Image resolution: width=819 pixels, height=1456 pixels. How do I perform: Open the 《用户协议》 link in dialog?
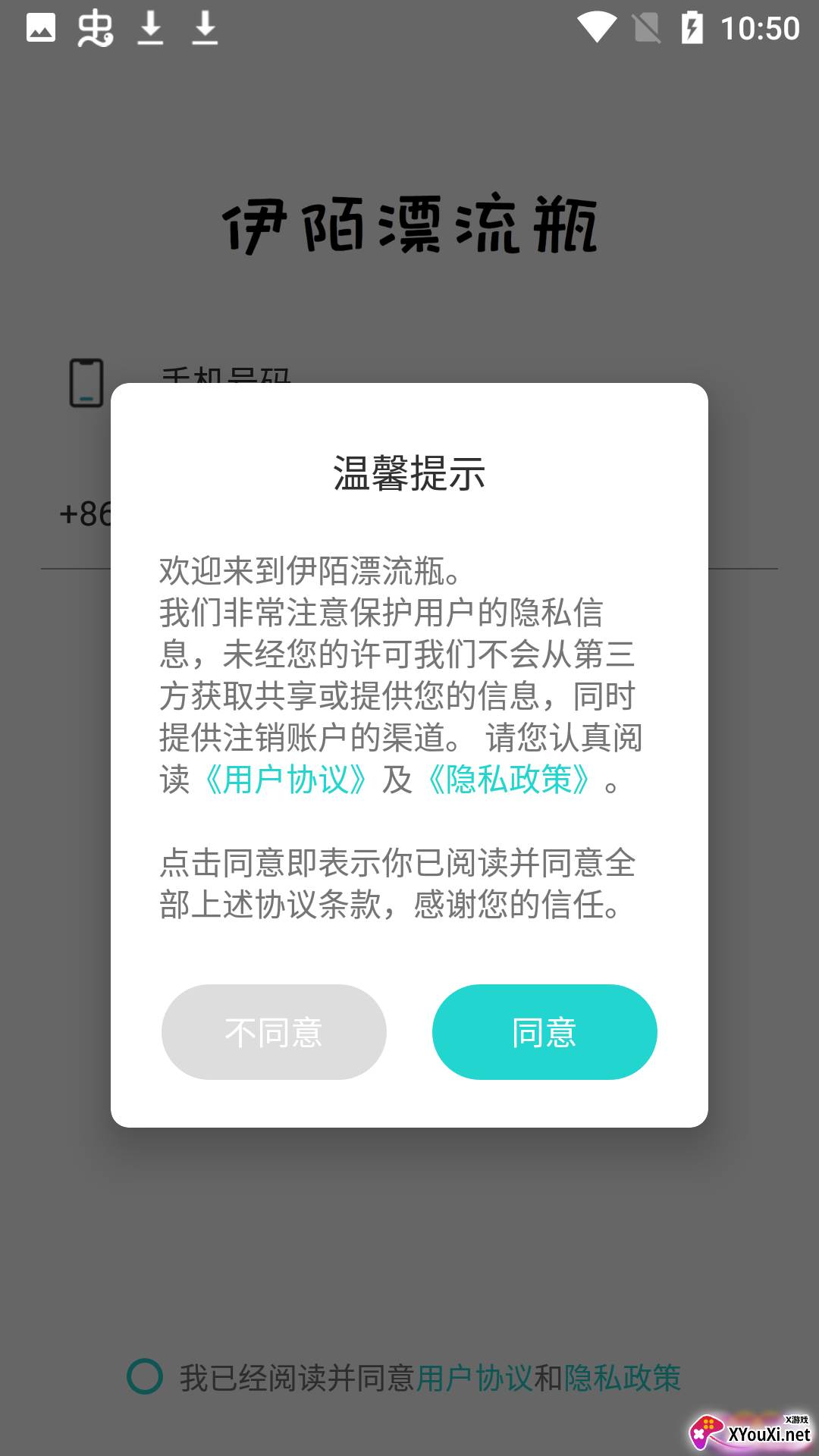click(285, 780)
